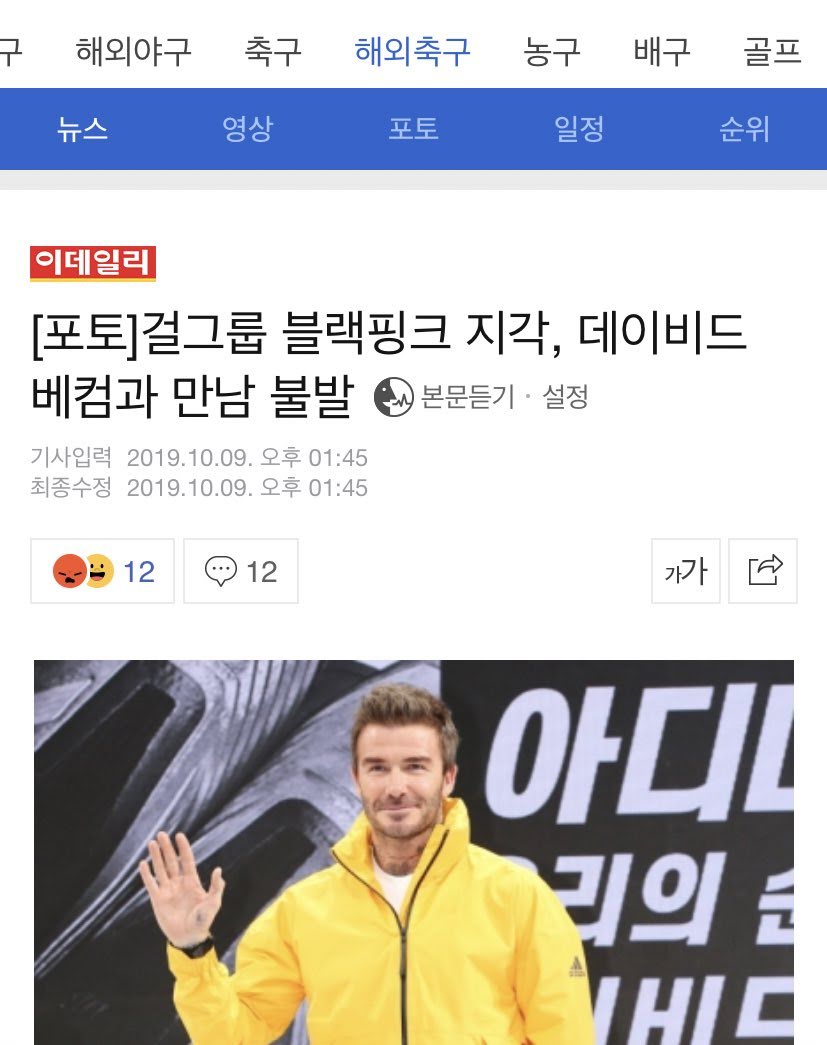The width and height of the screenshot is (827, 1045).
Task: Select the 뉴스 sub-tab
Action: [82, 129]
